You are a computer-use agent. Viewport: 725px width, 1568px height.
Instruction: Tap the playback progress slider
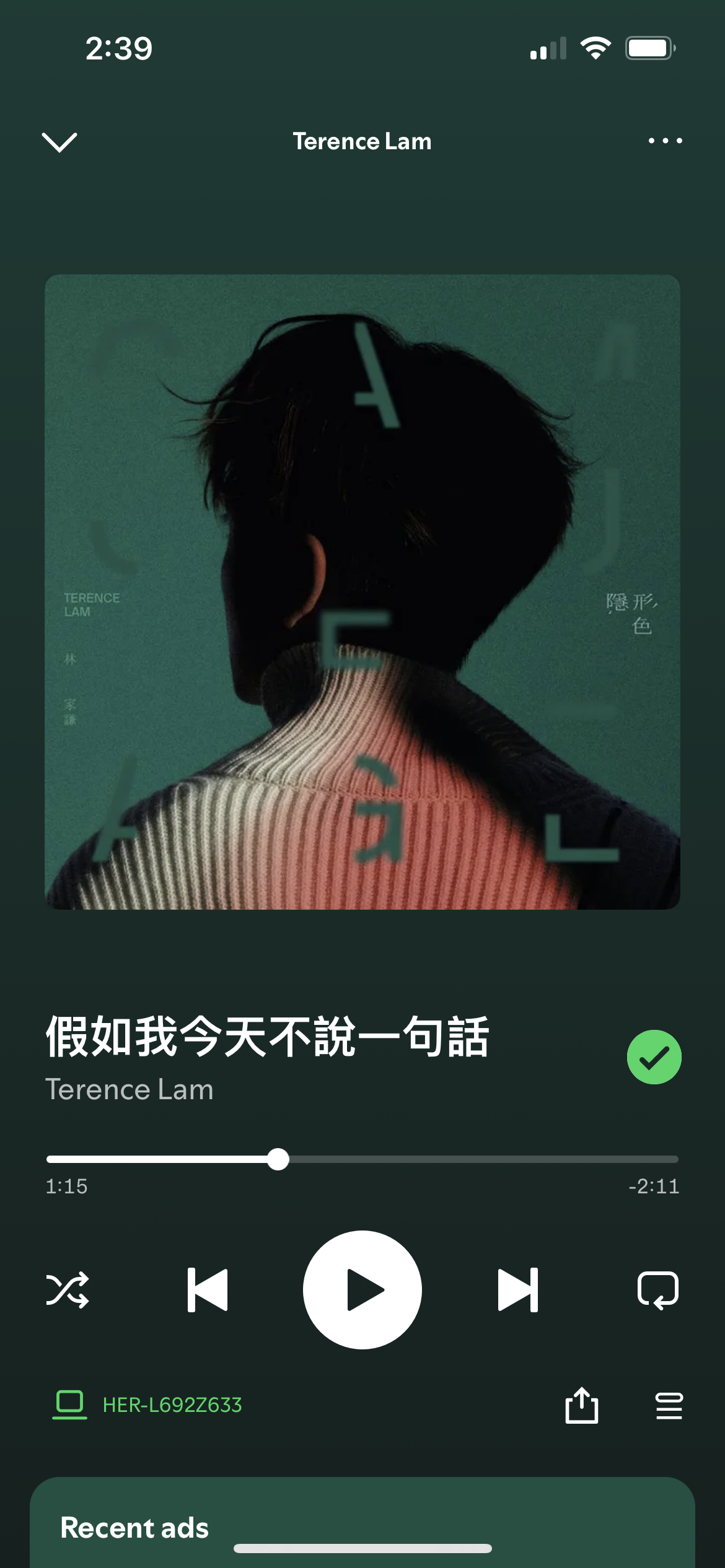pos(362,1159)
